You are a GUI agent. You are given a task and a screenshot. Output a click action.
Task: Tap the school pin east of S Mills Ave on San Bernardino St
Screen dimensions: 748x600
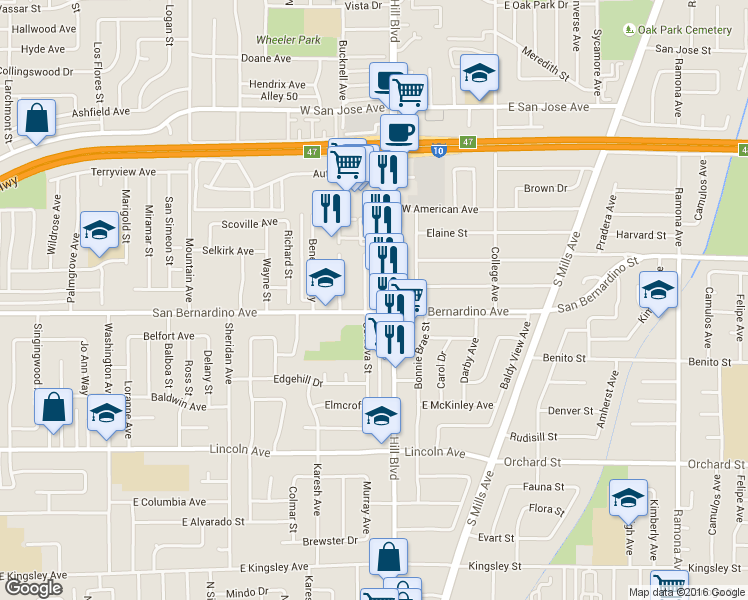tap(658, 290)
